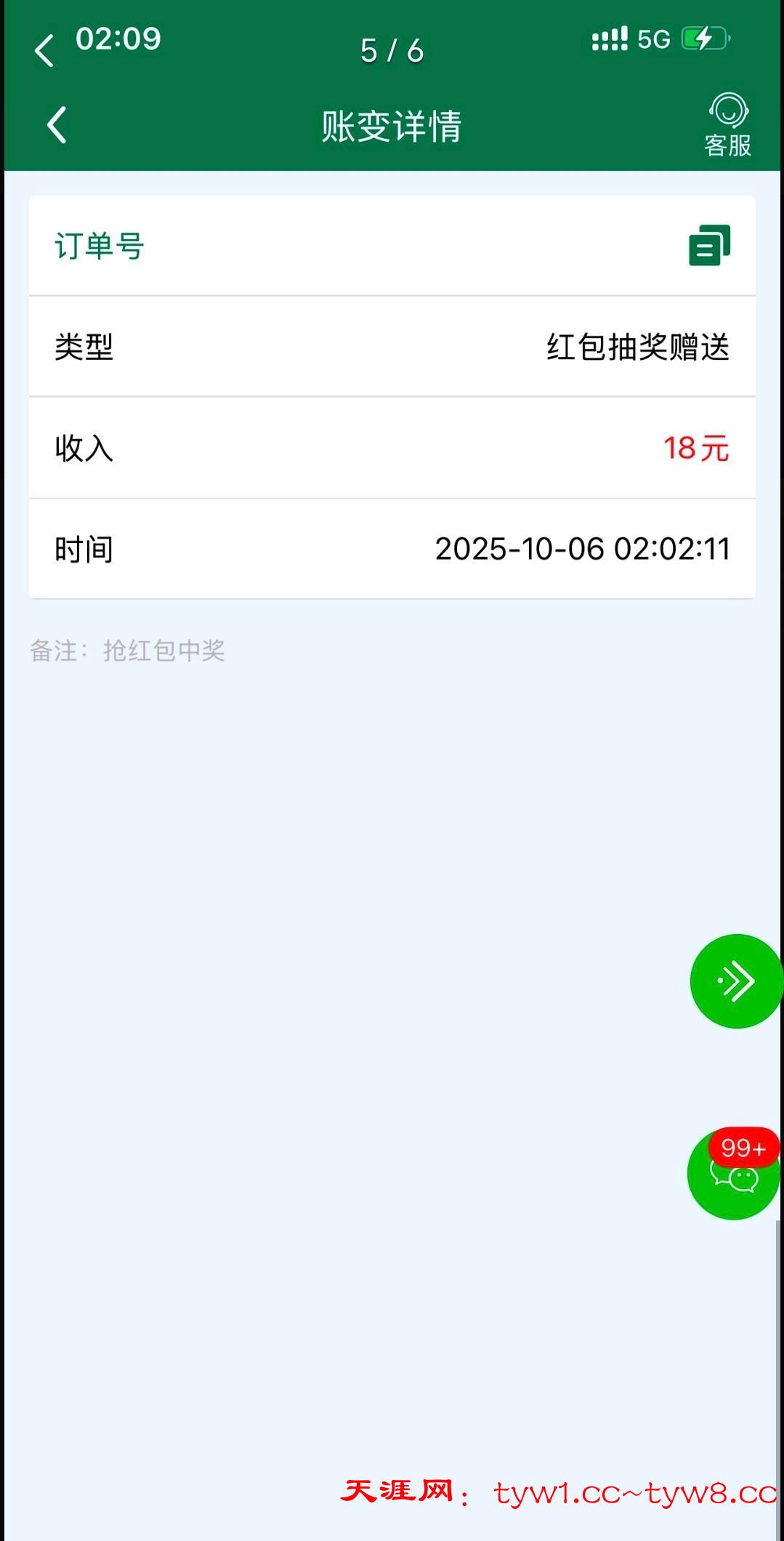Viewport: 784px width, 1541px height.
Task: Go back from the 账变详情 page
Action: pyautogui.click(x=57, y=125)
